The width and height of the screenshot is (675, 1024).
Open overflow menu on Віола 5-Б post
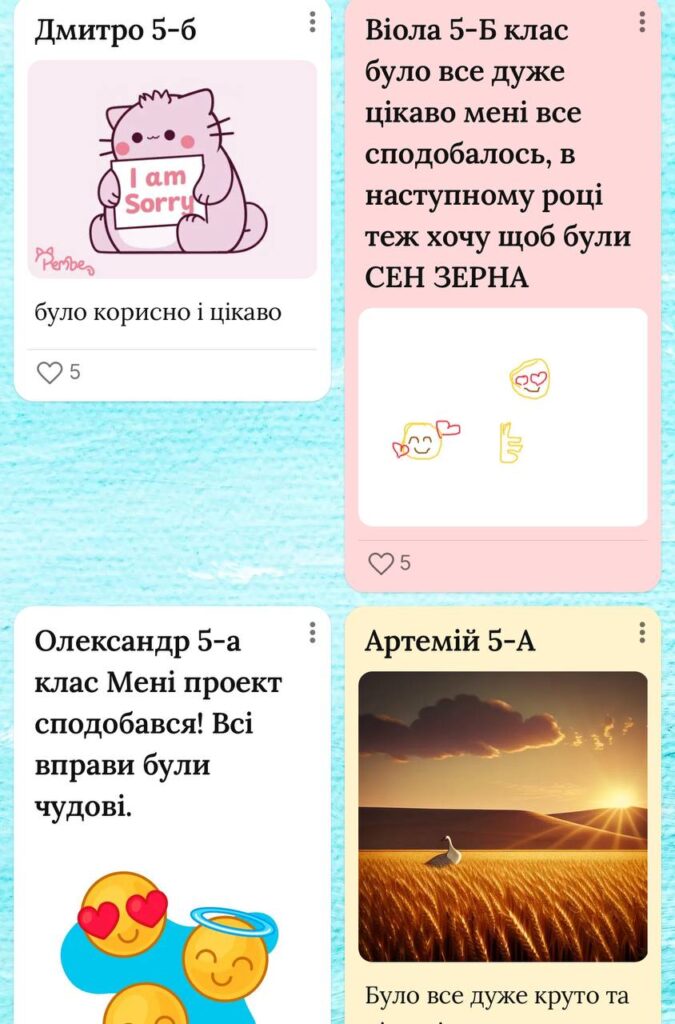[642, 22]
